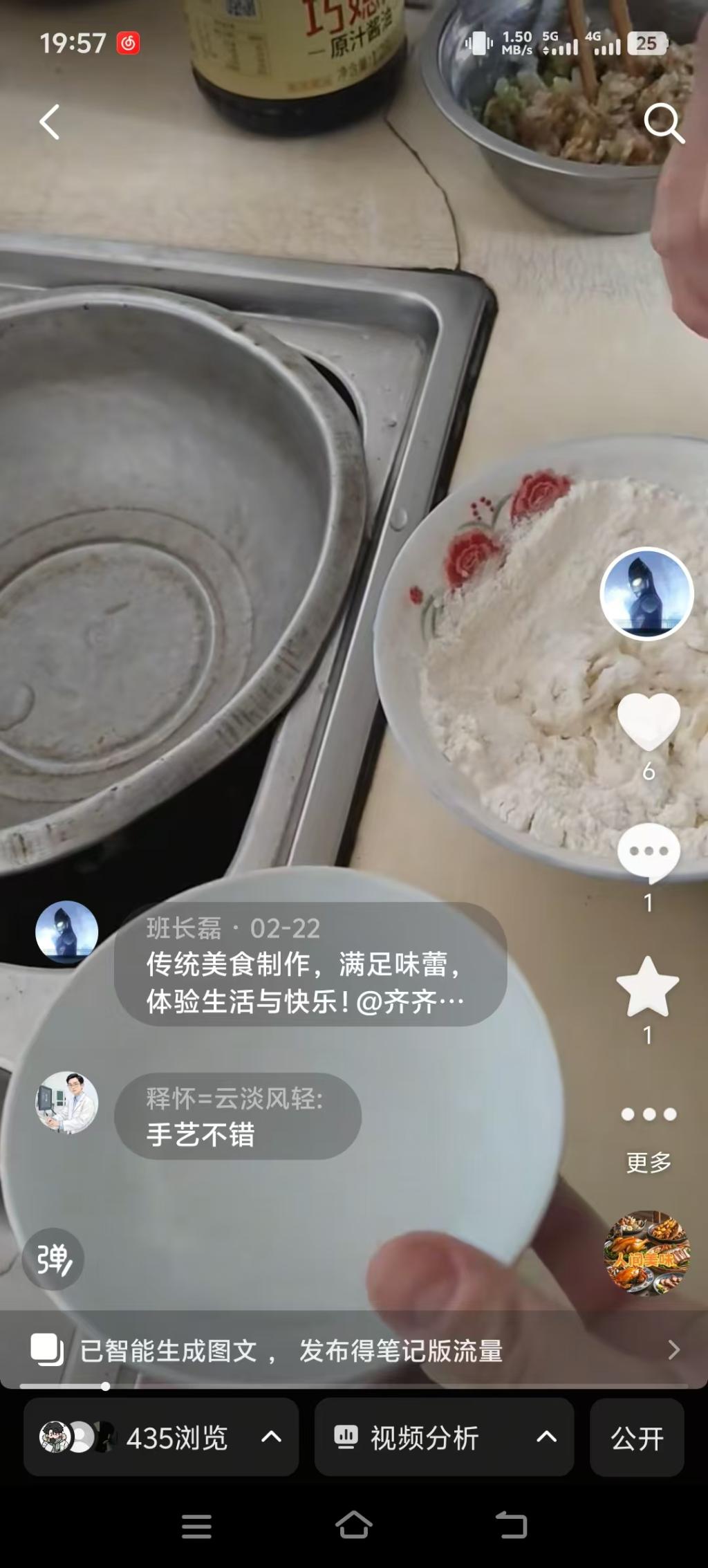The image size is (708, 1568).
Task: Like this video with the heart
Action: 648,721
